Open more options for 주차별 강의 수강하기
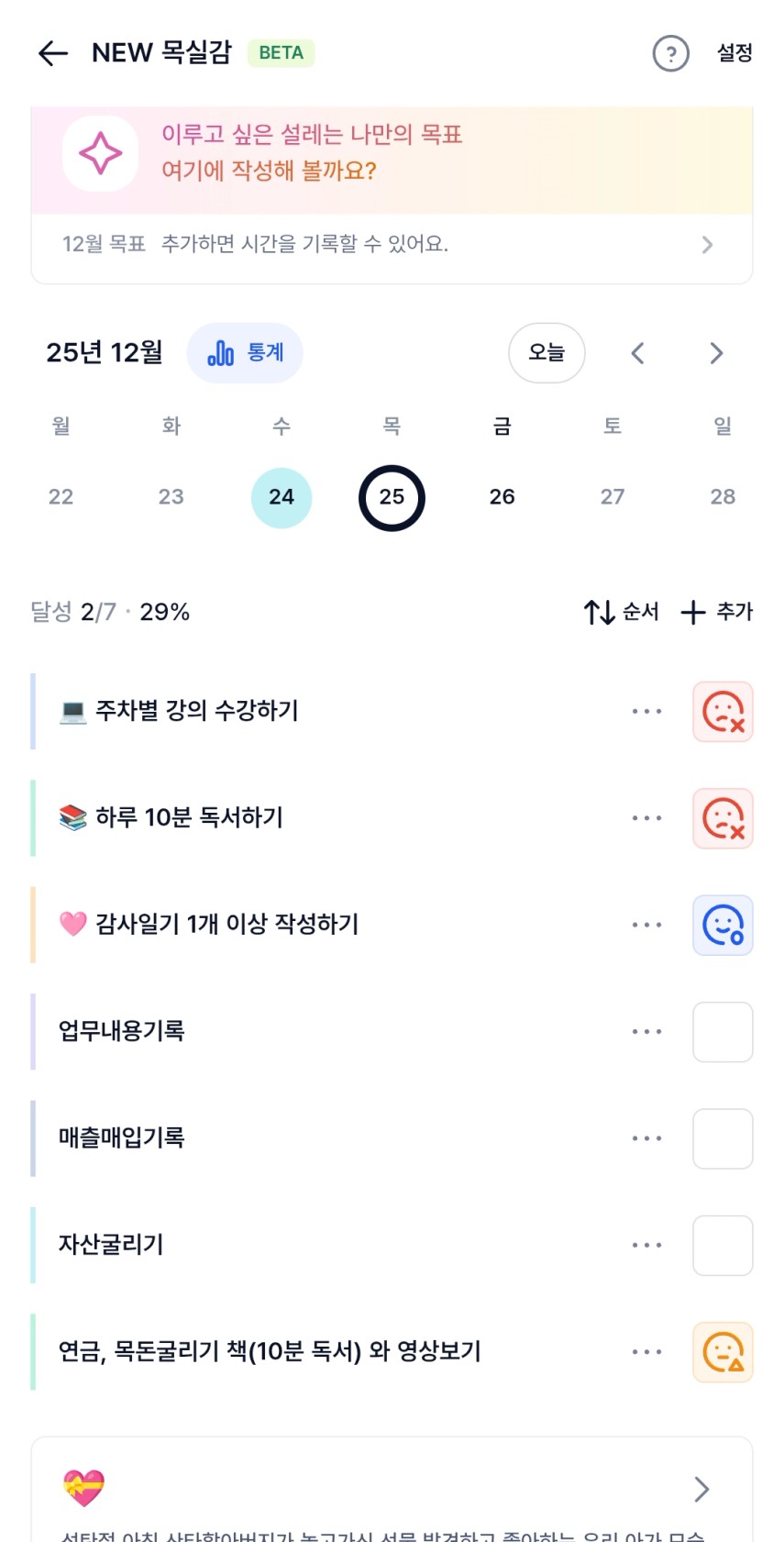This screenshot has width=784, height=1542. 646,712
